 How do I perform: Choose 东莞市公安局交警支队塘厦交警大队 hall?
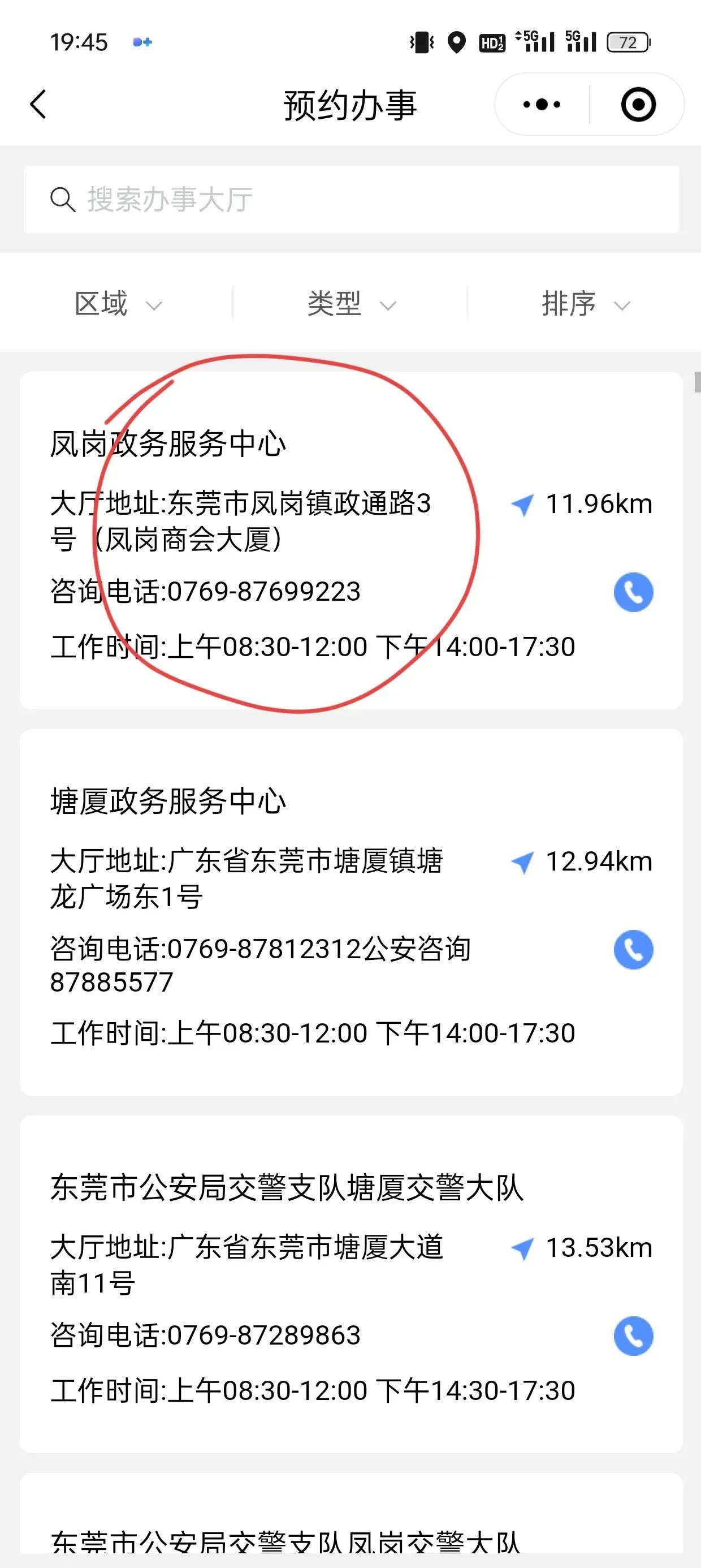287,1187
